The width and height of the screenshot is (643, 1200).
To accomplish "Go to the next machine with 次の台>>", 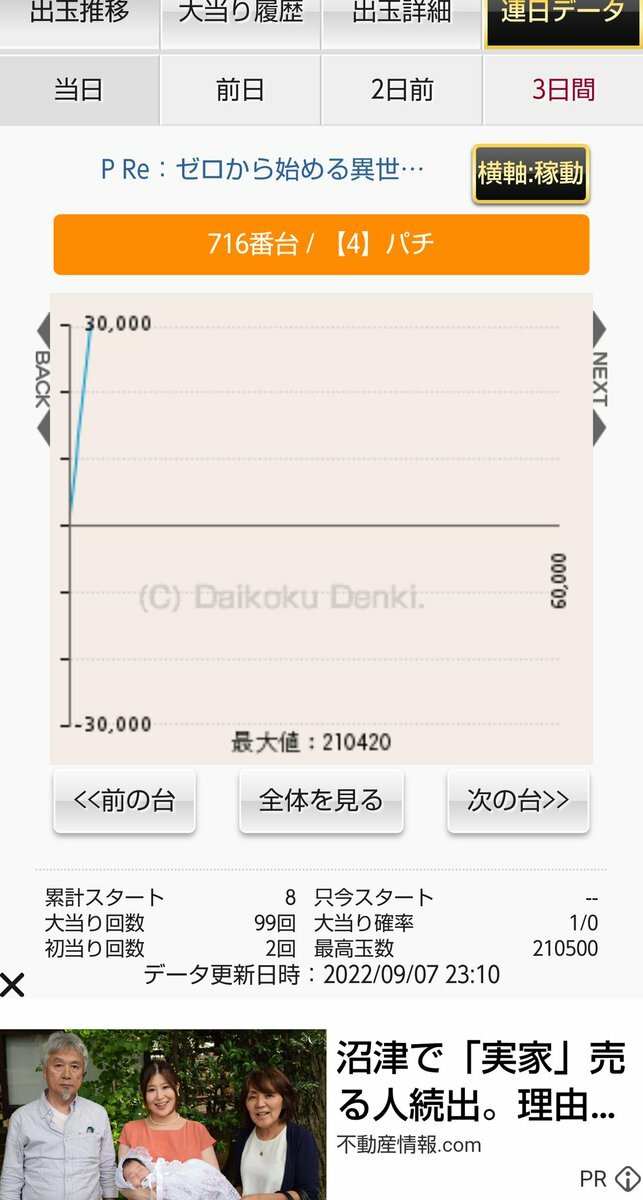I will click(518, 800).
